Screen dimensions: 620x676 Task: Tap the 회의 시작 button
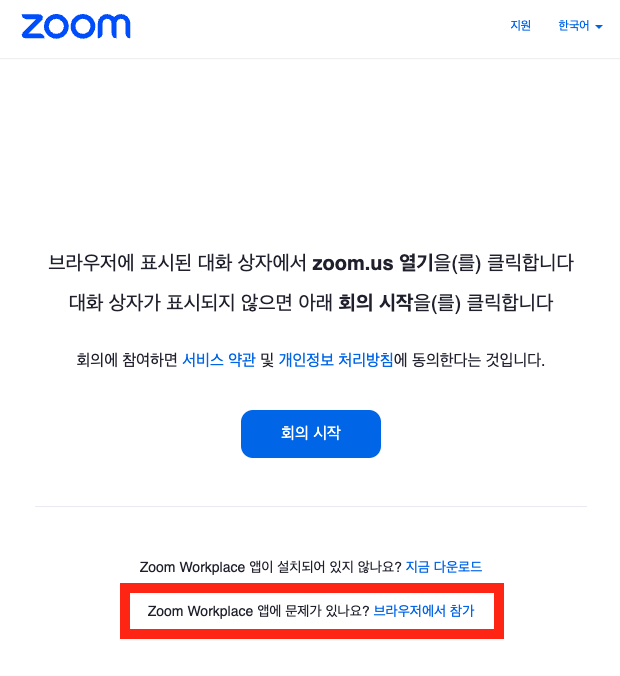(310, 433)
